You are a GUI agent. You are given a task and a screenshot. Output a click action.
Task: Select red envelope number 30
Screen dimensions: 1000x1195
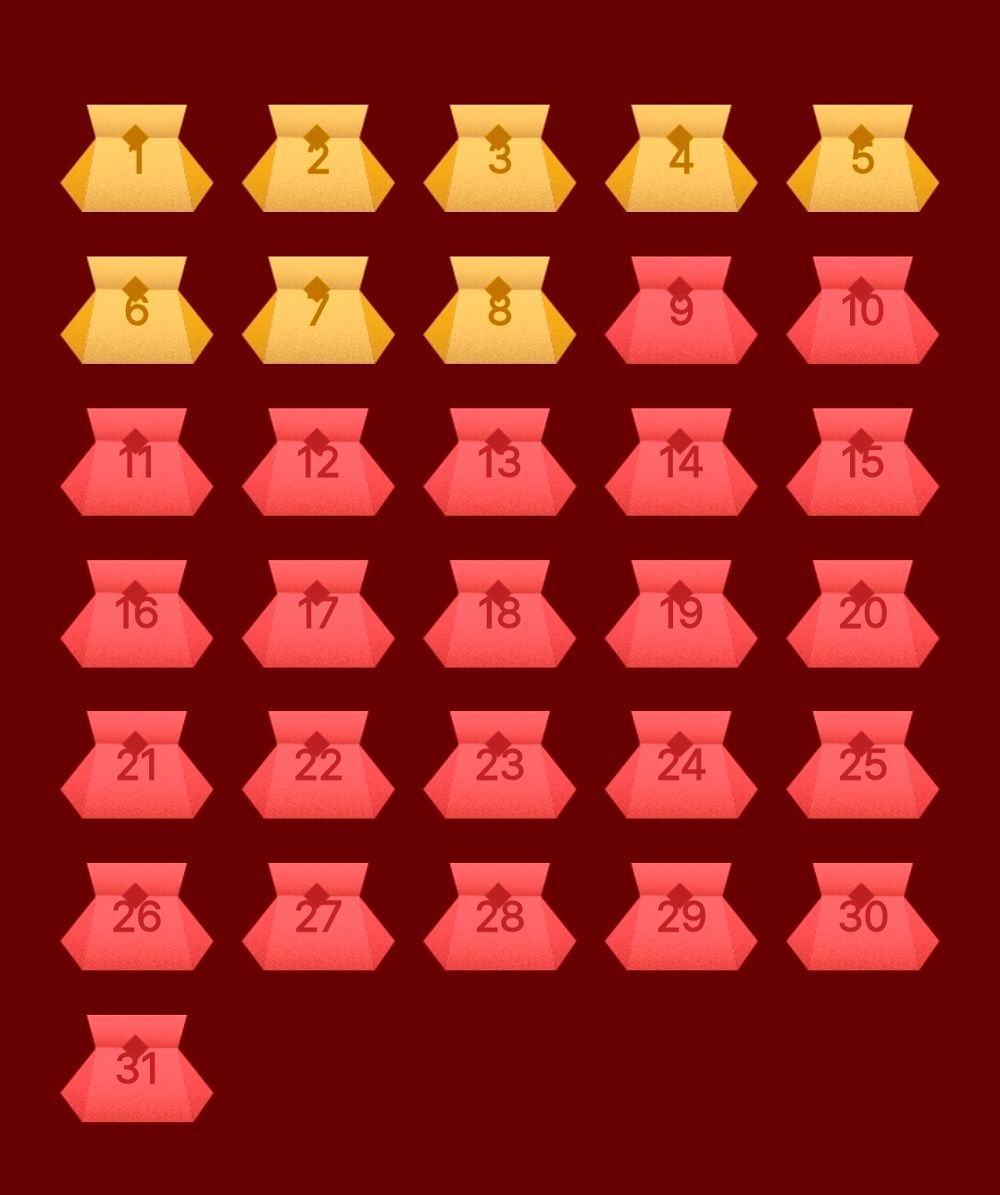click(862, 918)
